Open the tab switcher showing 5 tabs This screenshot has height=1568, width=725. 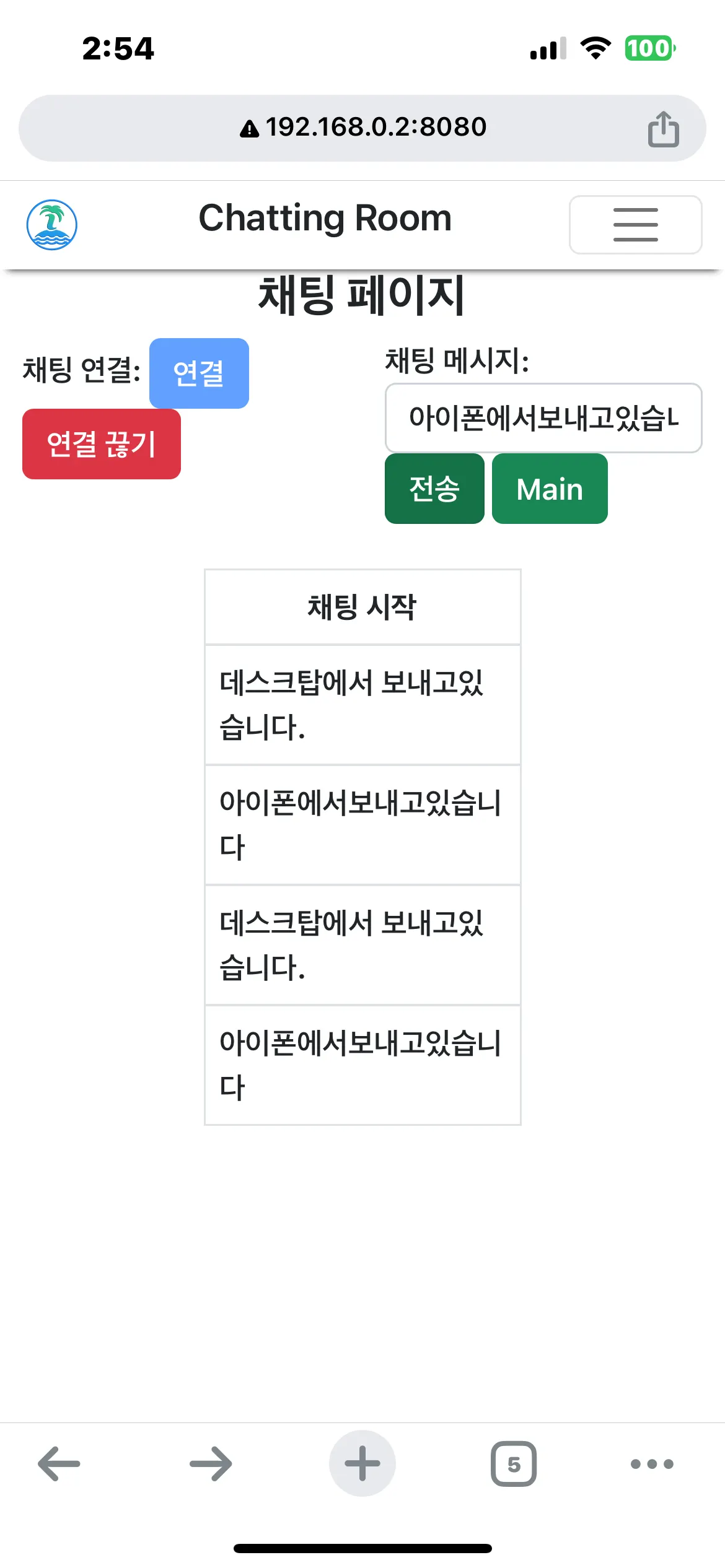point(514,1464)
